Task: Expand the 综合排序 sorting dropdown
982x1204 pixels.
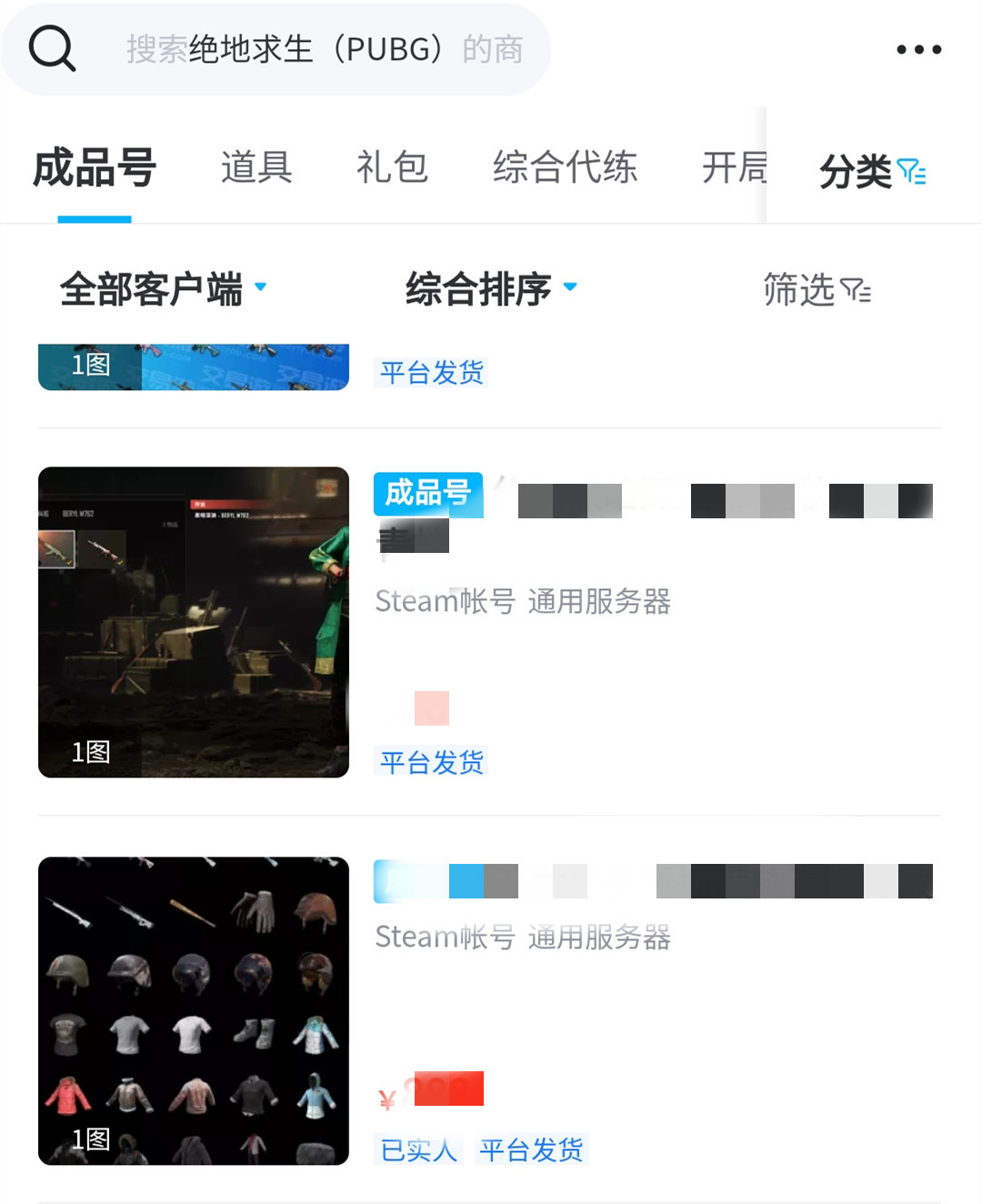Action: 491,289
